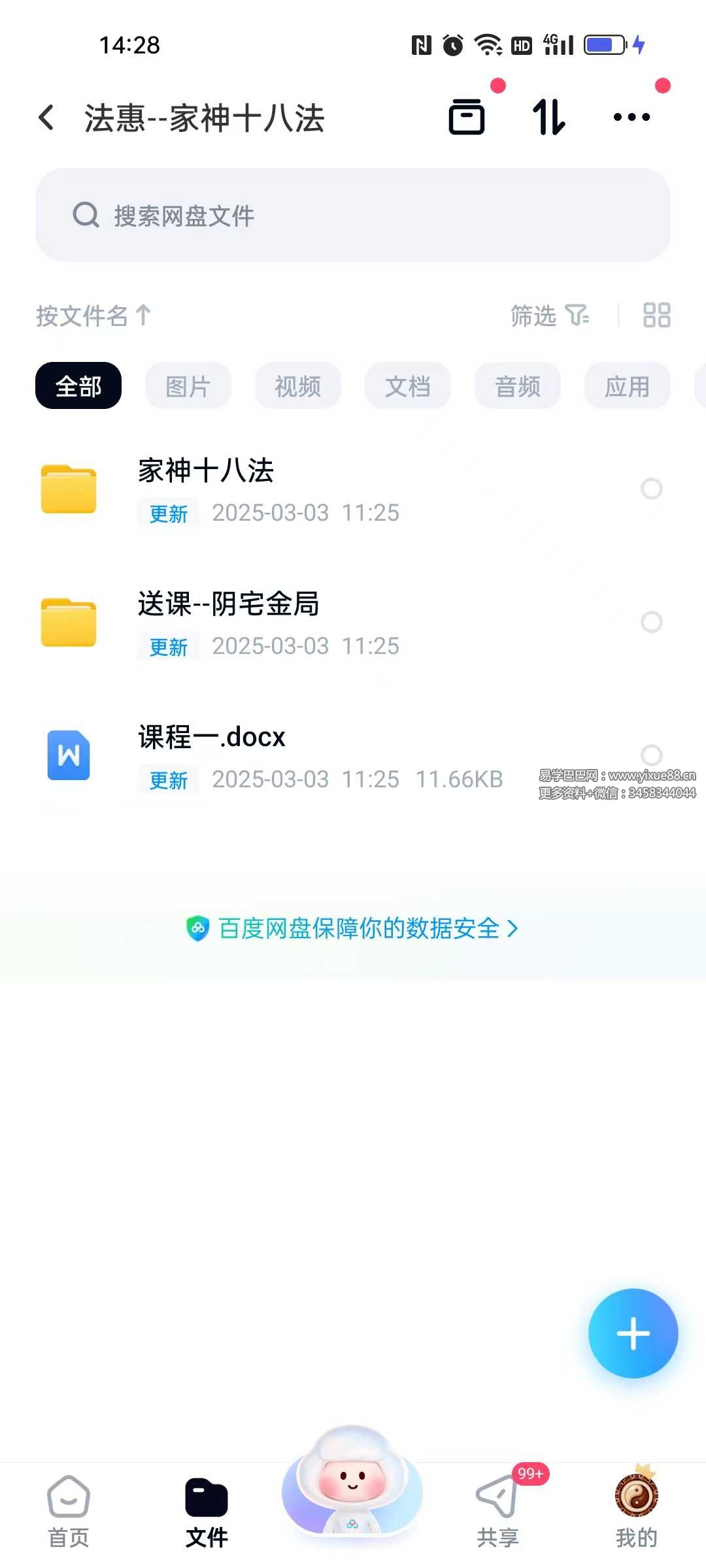Open the archive box icon in header
Screen dimensions: 706x1568
point(467,118)
